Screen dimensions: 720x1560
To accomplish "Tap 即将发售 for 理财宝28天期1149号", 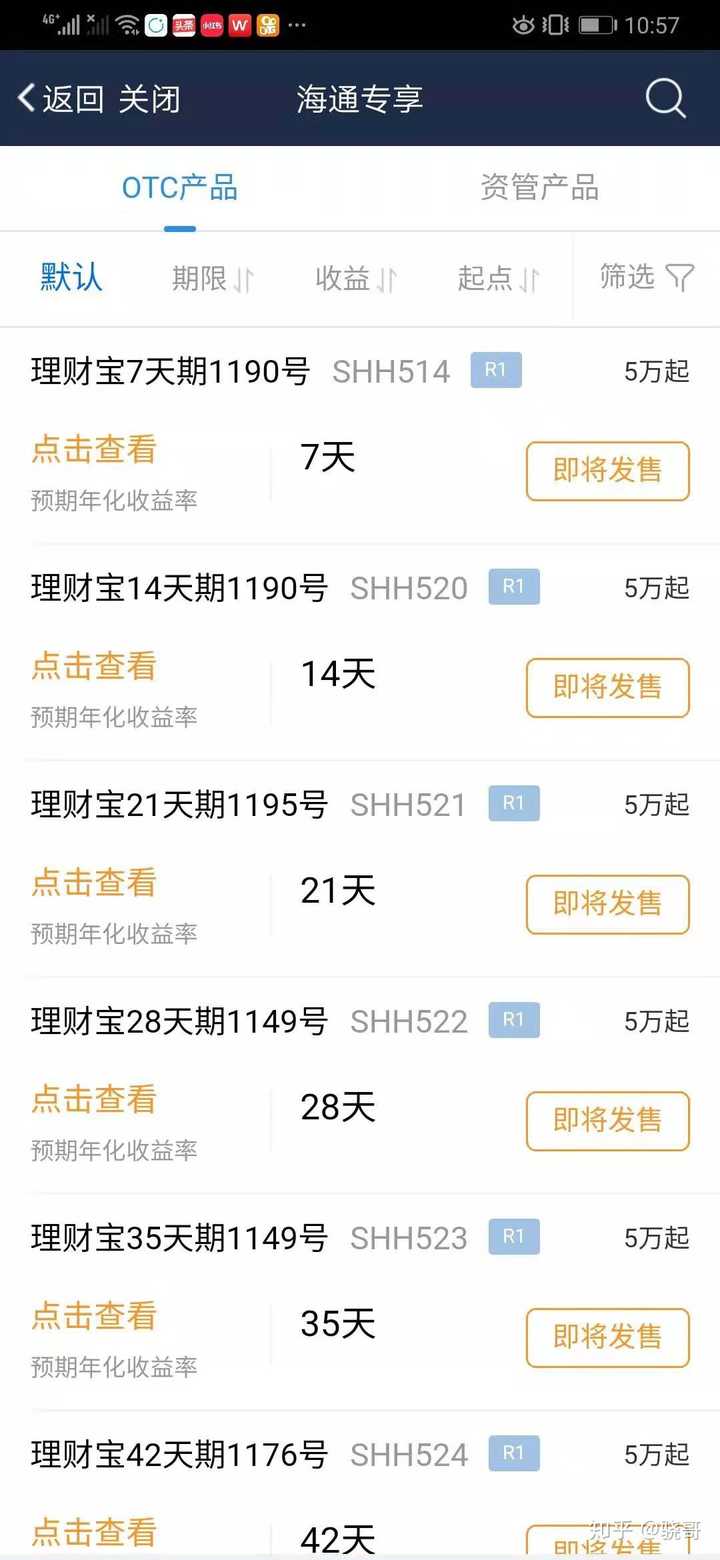I will [608, 1120].
